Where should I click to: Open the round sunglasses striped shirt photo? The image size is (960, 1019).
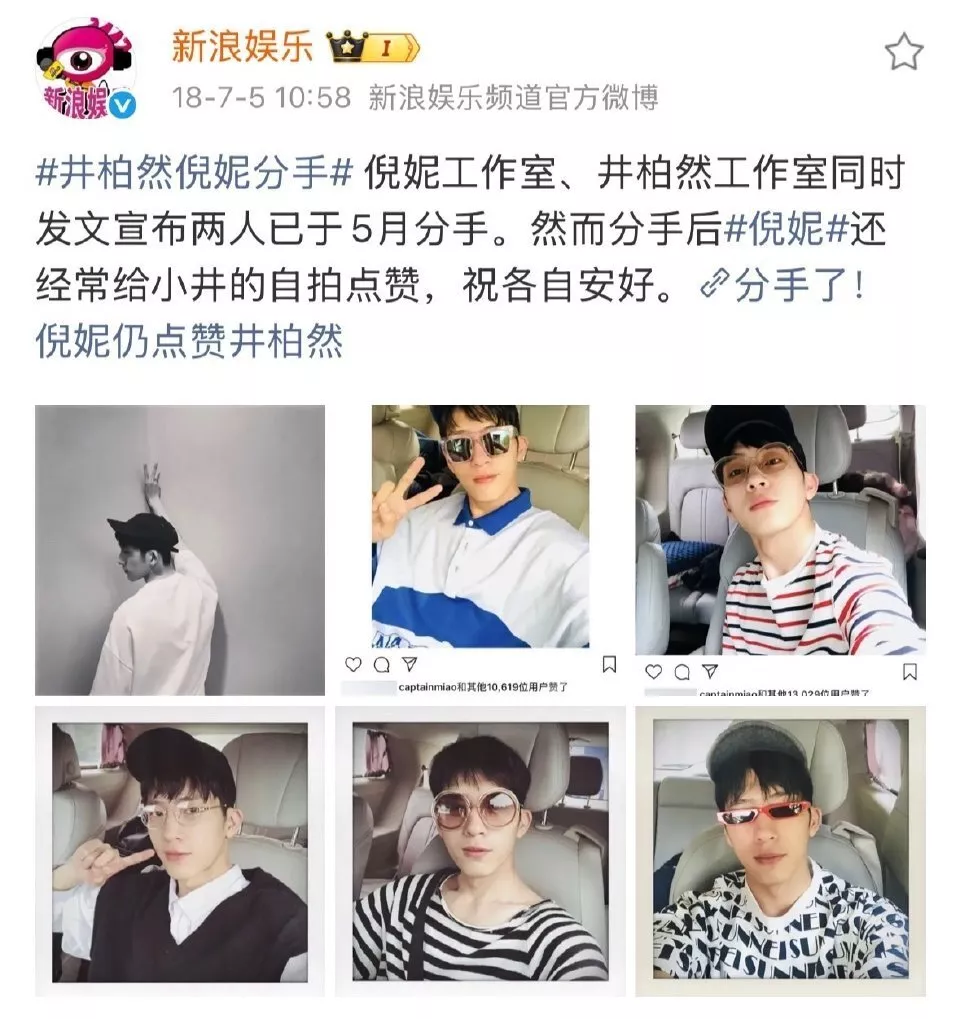click(480, 851)
